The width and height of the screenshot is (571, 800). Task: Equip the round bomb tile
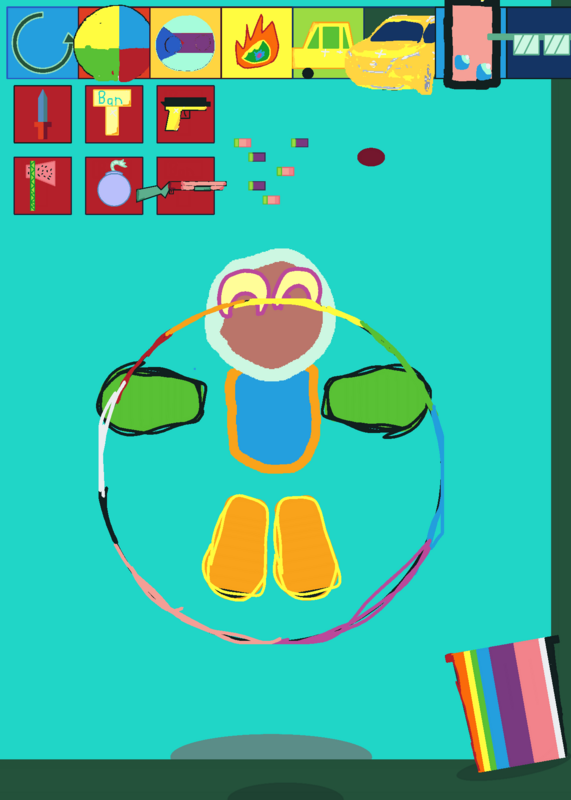pyautogui.click(x=114, y=186)
